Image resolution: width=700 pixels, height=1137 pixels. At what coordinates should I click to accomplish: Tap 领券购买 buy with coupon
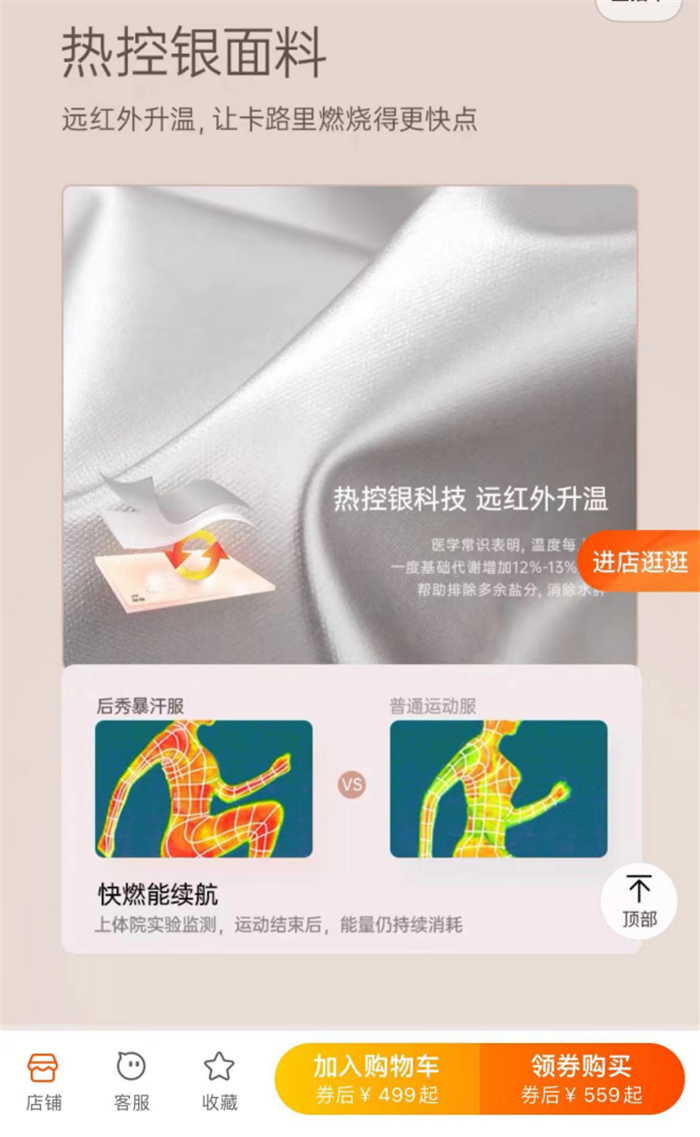coord(582,1079)
